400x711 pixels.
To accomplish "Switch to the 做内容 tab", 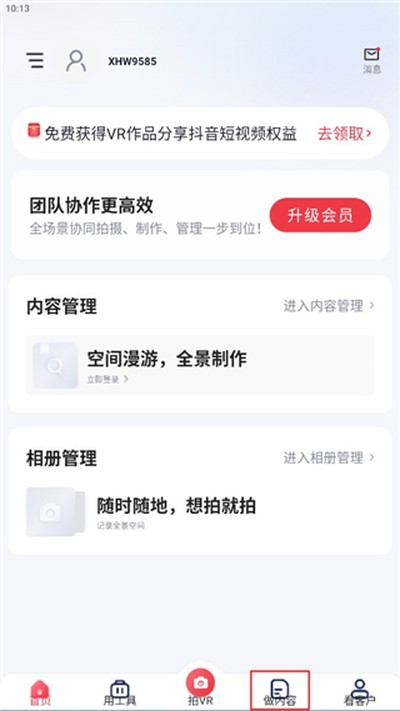I will pos(280,692).
